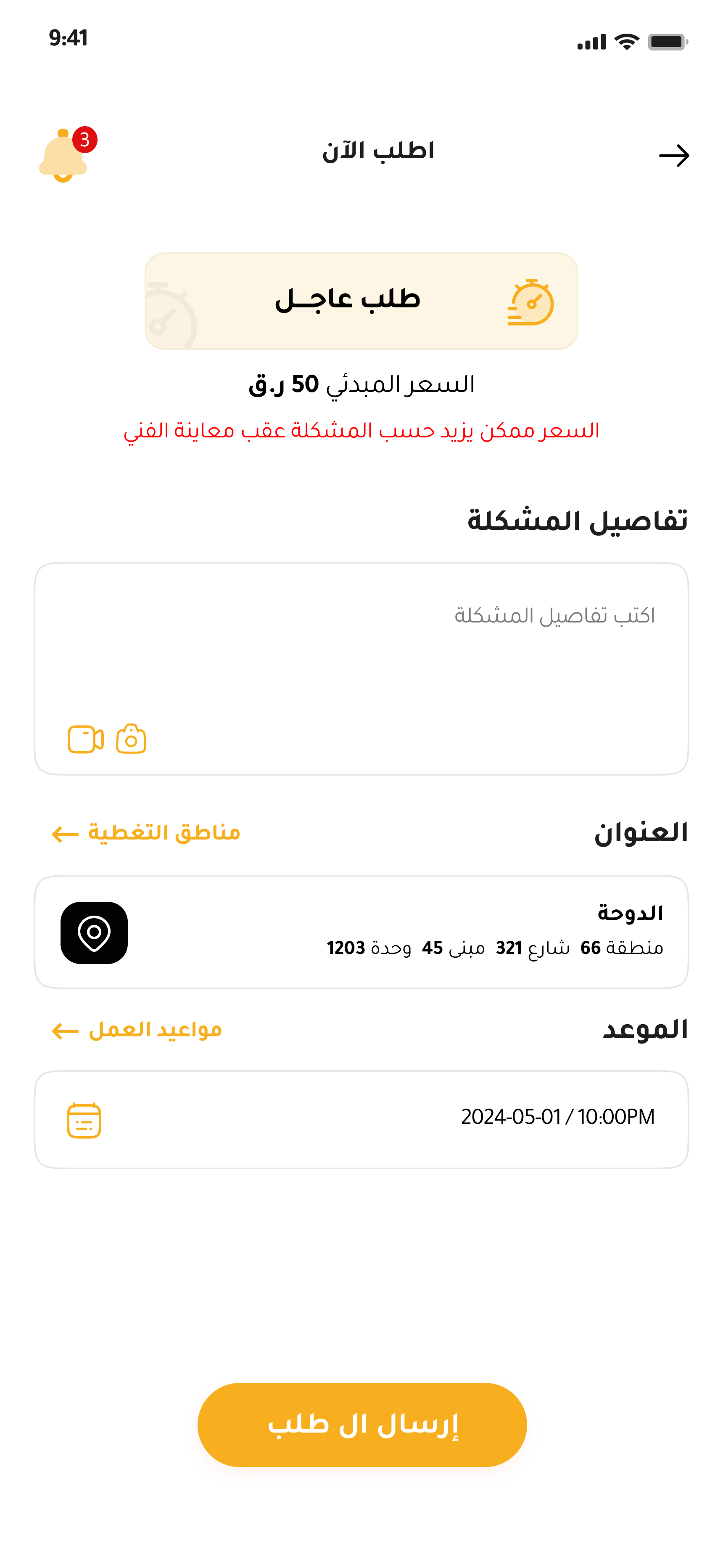Open the مواعيد العمل link

pyautogui.click(x=137, y=1030)
